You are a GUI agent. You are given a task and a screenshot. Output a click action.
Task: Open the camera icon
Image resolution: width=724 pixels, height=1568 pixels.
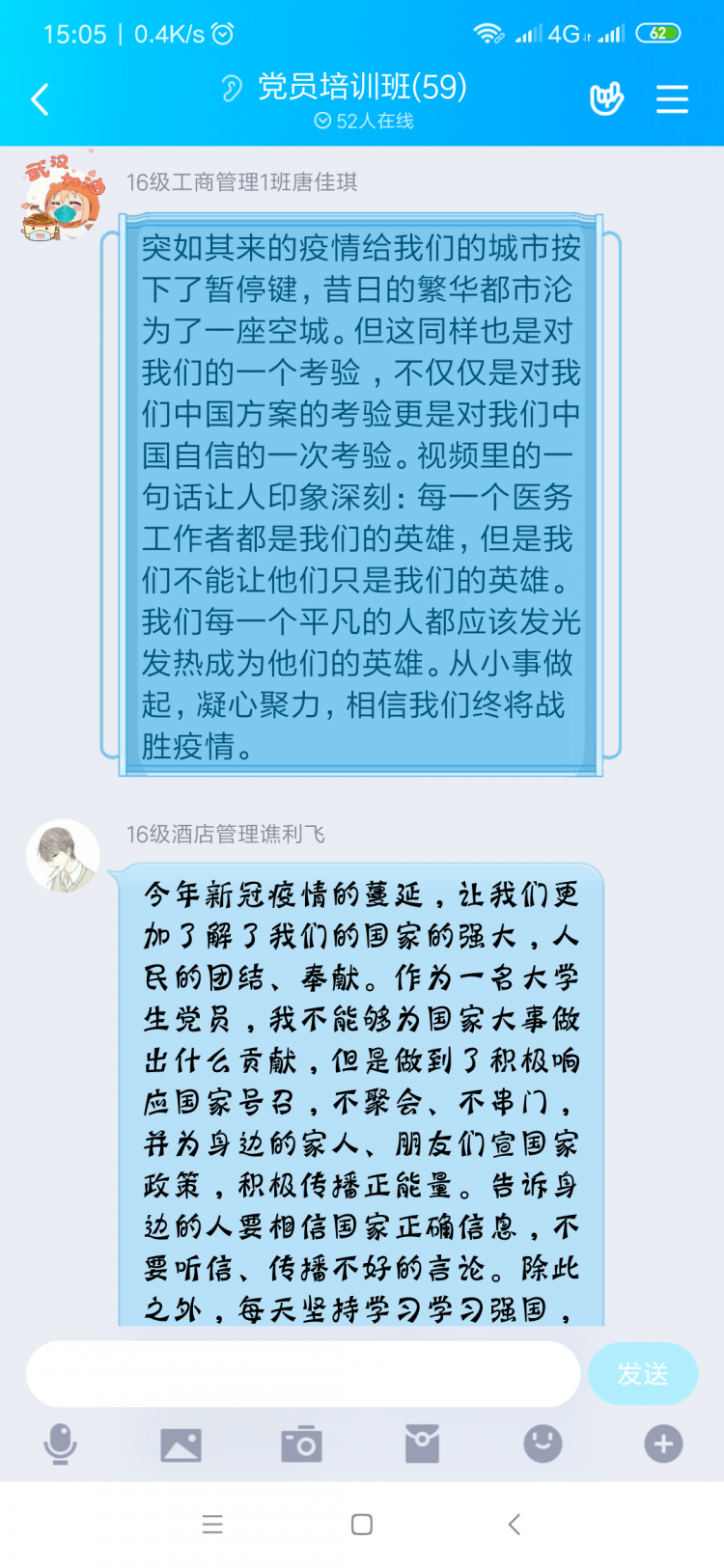pos(301,1444)
